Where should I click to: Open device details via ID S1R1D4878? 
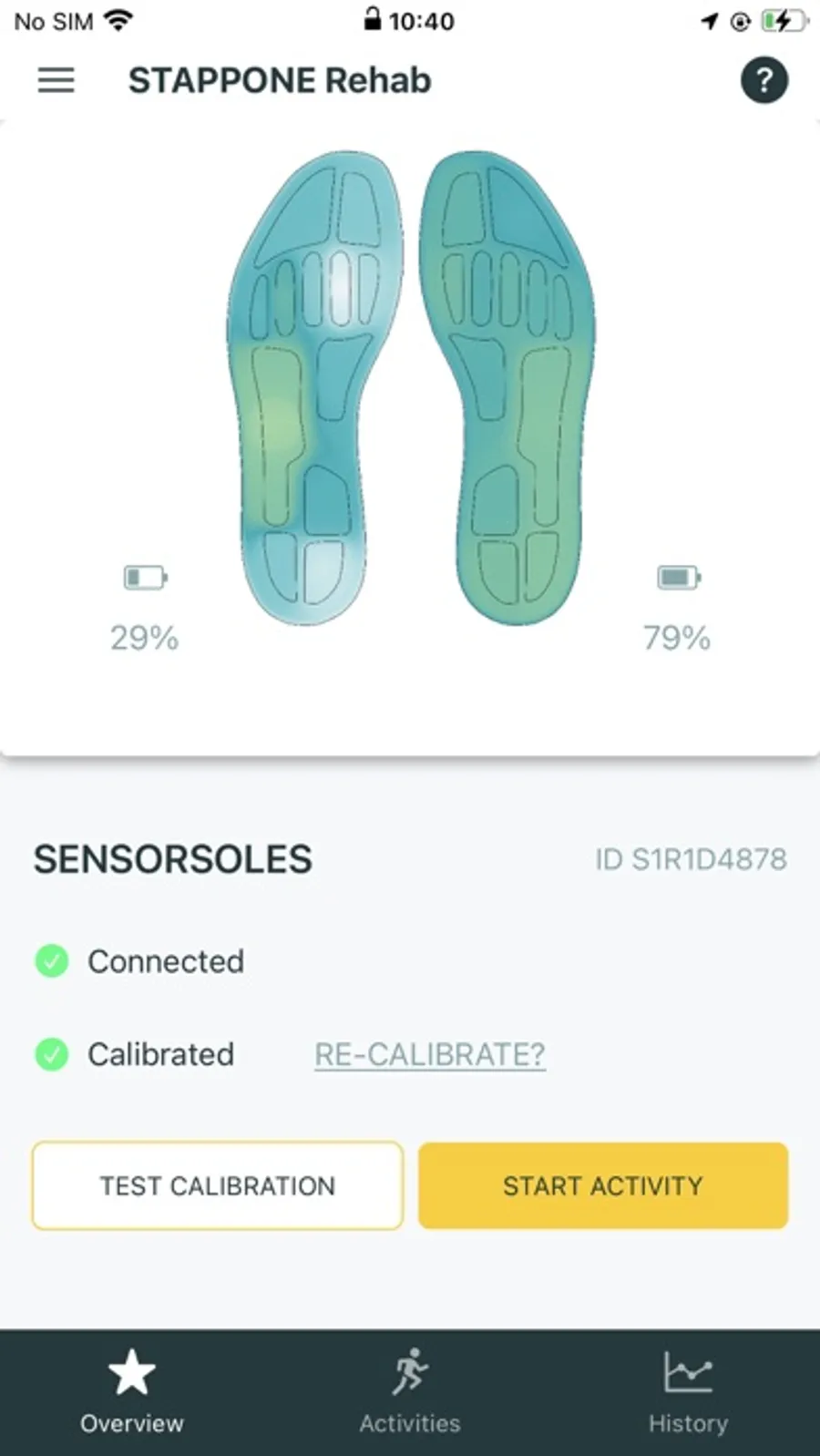(691, 858)
